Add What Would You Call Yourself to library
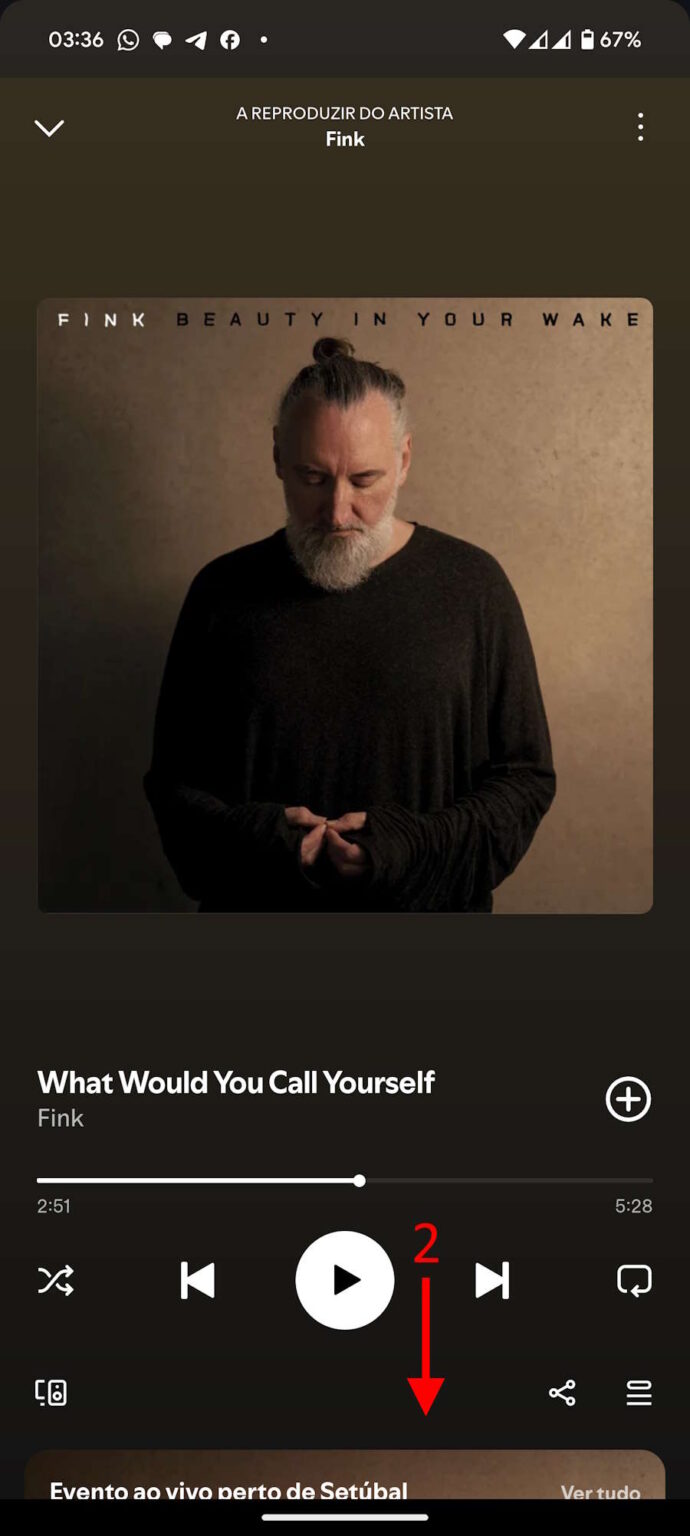The image size is (690, 1536). pos(628,1099)
